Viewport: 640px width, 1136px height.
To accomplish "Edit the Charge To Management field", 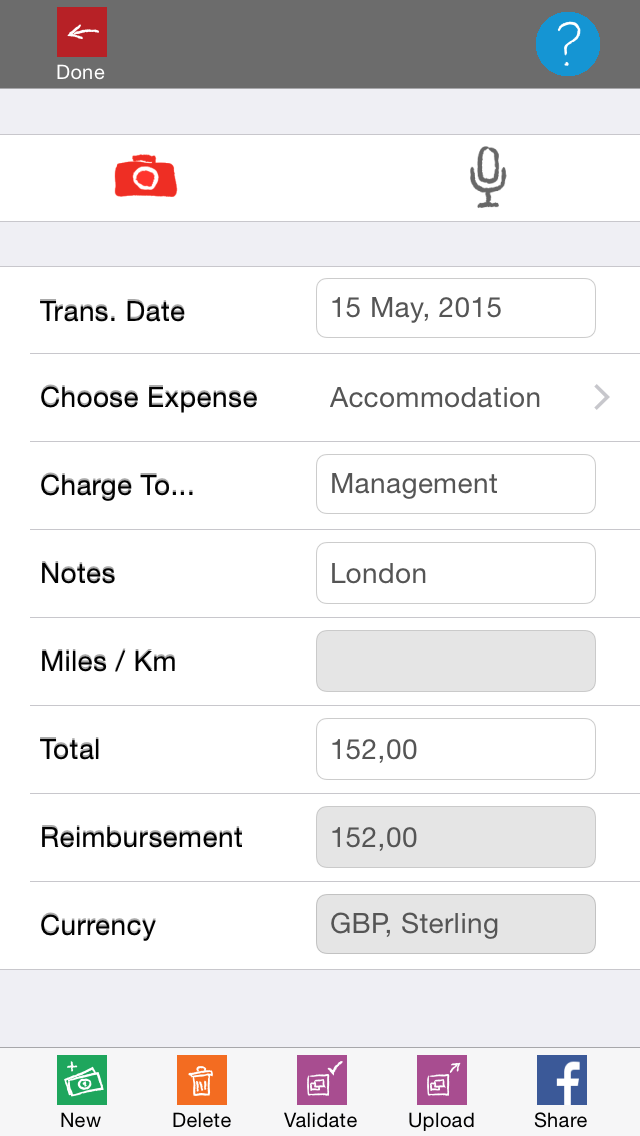I will (x=456, y=484).
